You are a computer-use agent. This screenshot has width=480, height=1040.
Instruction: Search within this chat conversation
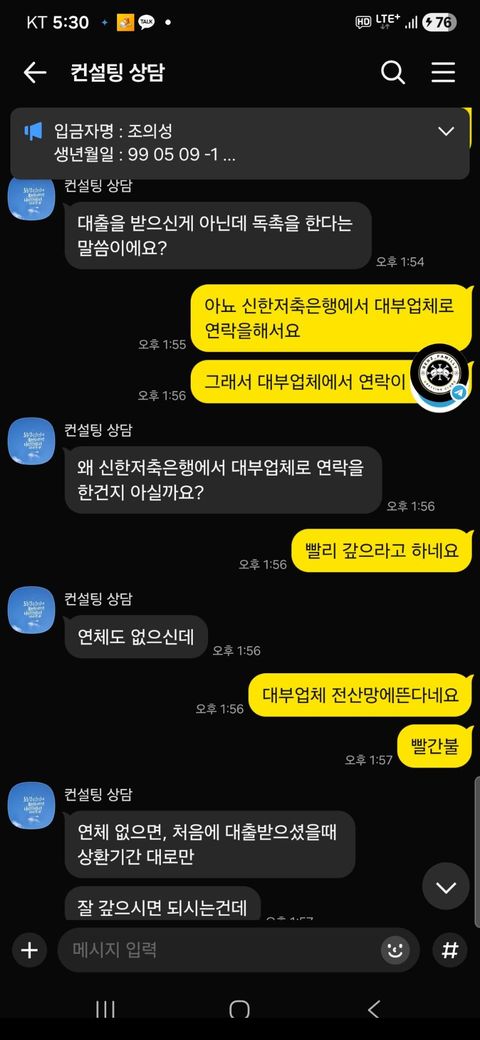[x=392, y=72]
